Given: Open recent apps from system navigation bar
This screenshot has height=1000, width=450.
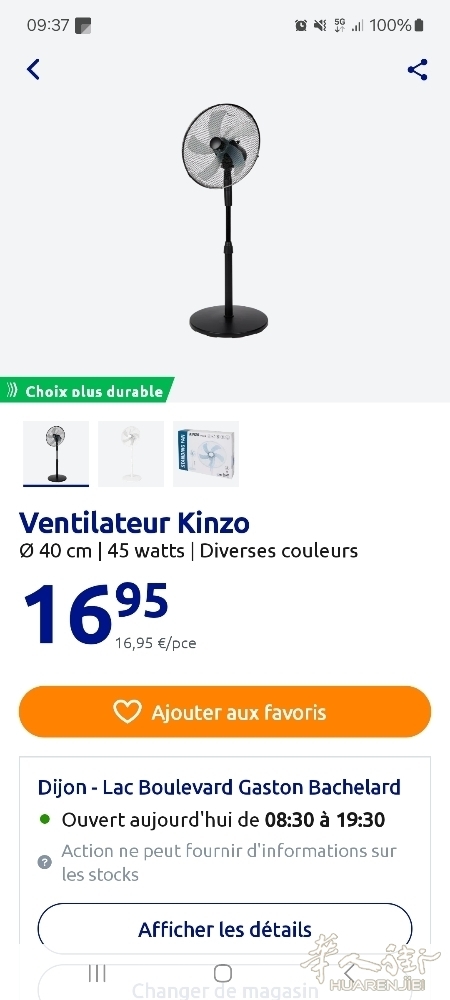Looking at the screenshot, I should [x=97, y=973].
